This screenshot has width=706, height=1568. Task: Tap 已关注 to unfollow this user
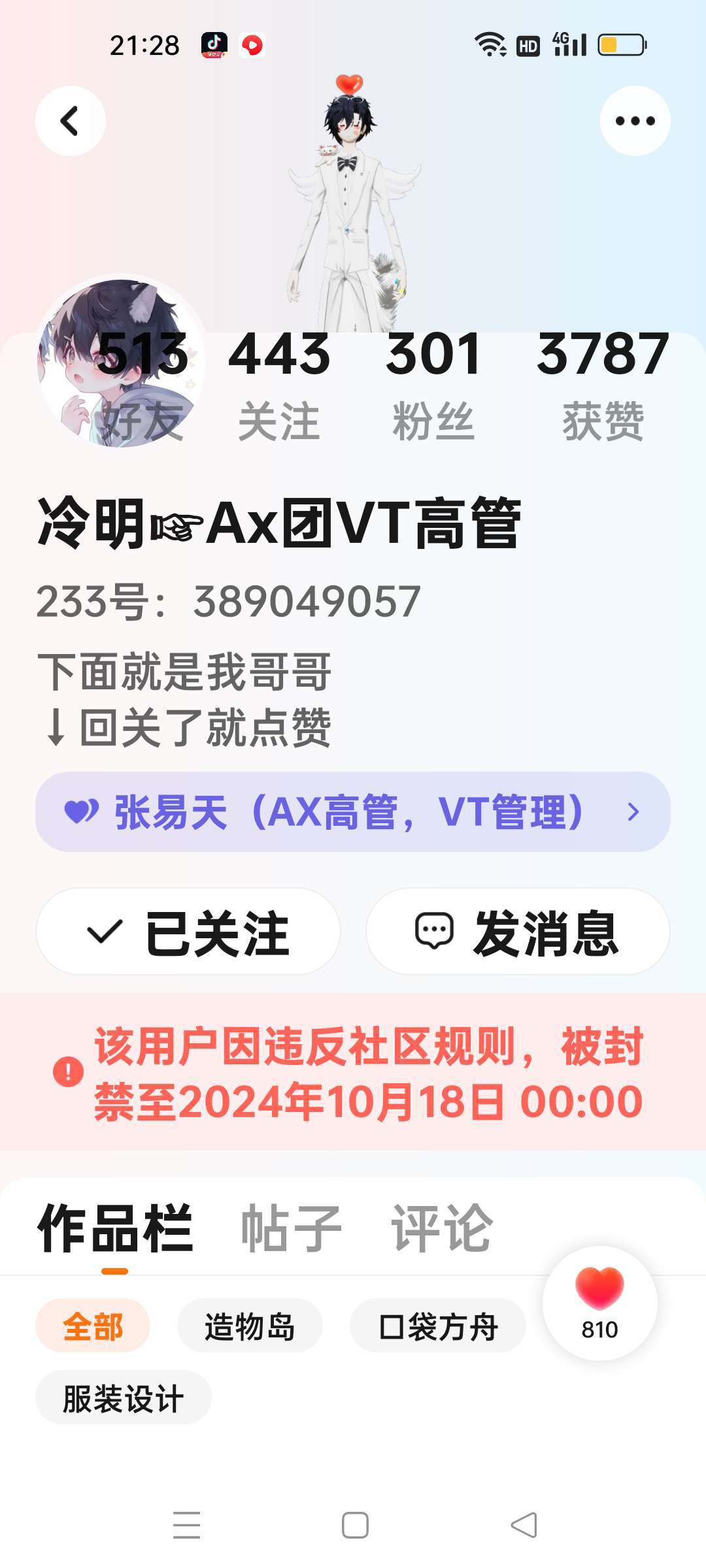pos(188,932)
